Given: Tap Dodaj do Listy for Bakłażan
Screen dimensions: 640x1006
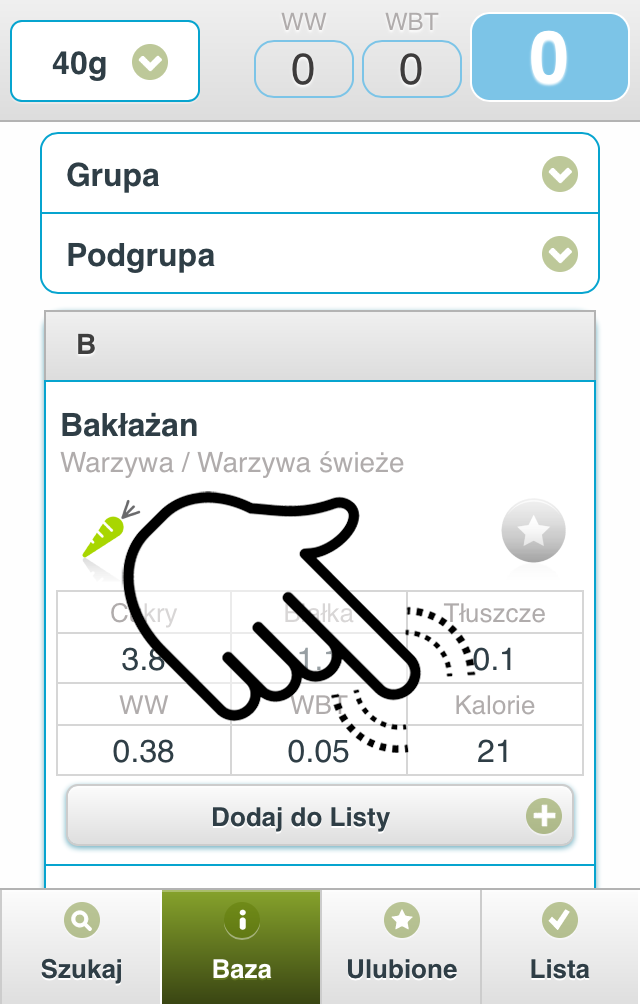Looking at the screenshot, I should (x=320, y=817).
